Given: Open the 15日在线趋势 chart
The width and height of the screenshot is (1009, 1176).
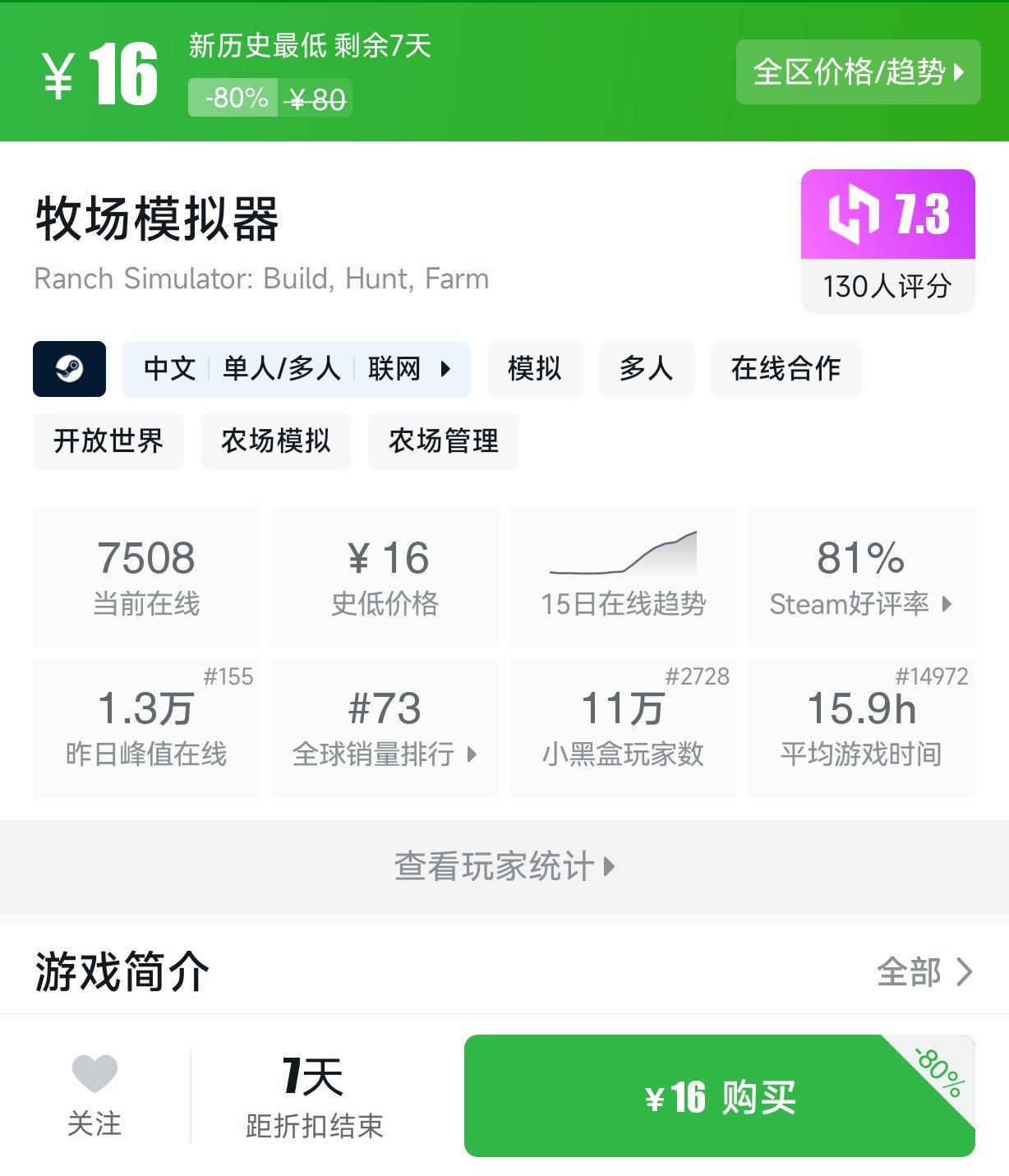Looking at the screenshot, I should coord(622,575).
